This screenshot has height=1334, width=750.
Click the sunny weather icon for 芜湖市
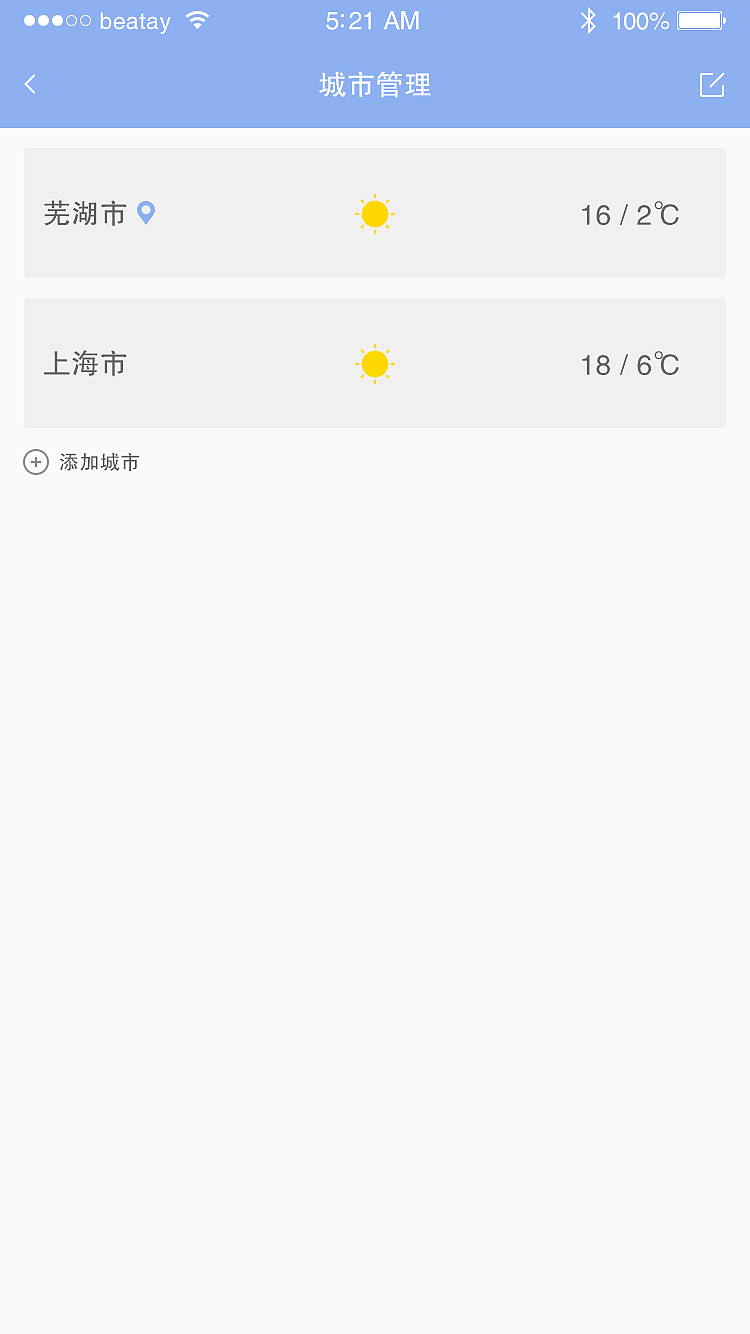374,213
